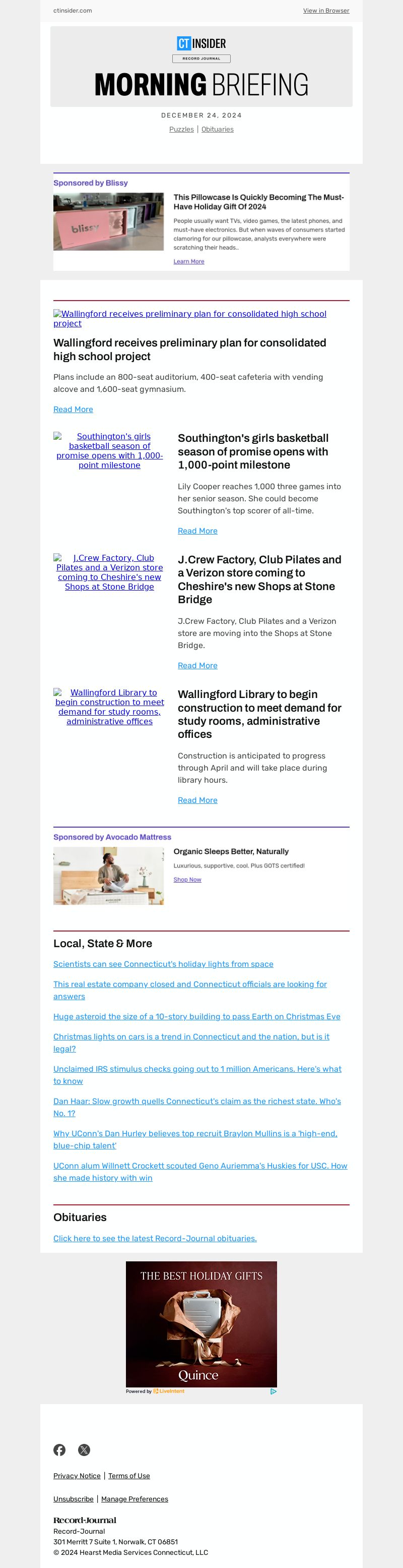Tap Learn More in the Blissy ad

coord(188,261)
